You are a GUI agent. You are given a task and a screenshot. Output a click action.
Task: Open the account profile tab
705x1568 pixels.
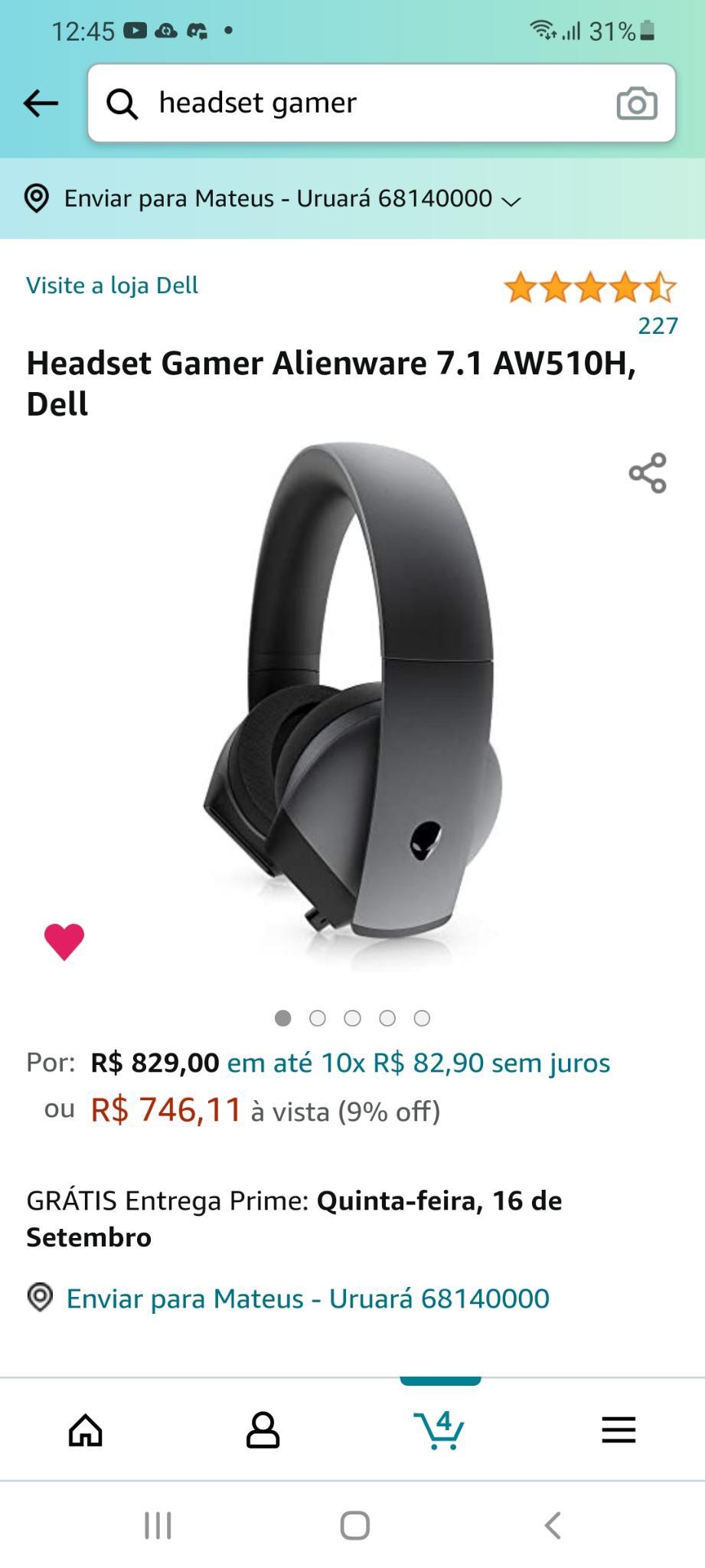263,1429
